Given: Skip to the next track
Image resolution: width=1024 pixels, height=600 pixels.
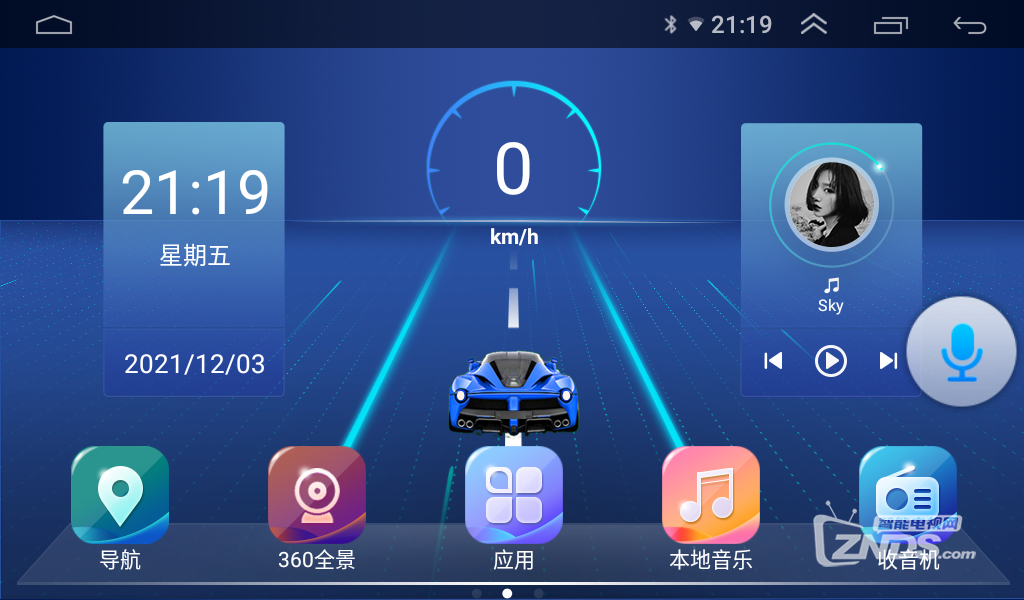Looking at the screenshot, I should (x=888, y=360).
